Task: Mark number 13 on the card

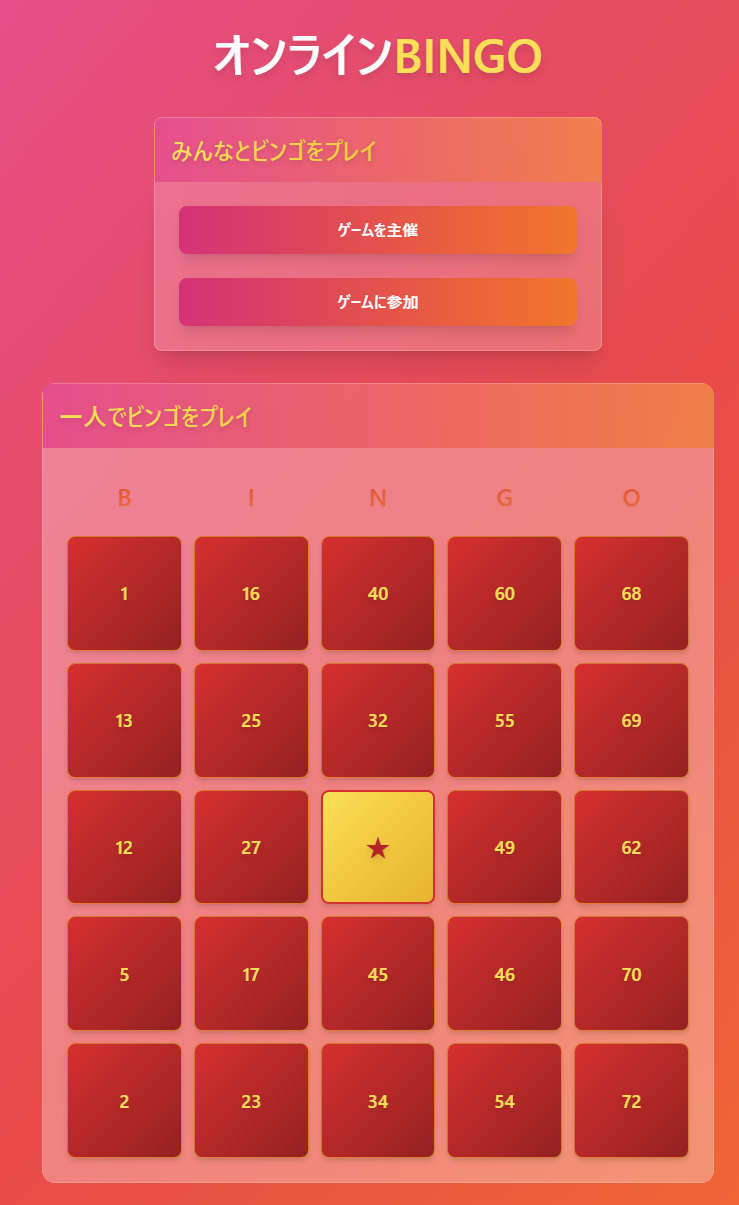Action: pyautogui.click(x=124, y=721)
